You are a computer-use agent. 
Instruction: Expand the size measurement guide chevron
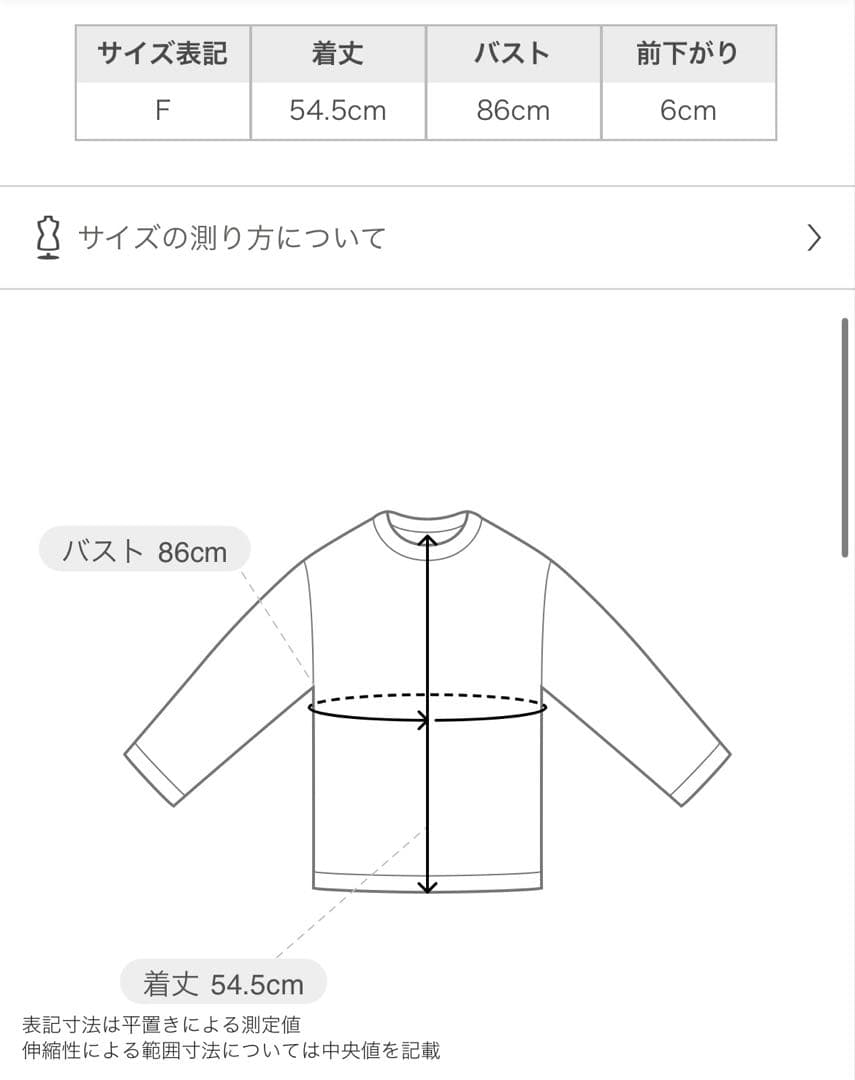pos(814,237)
